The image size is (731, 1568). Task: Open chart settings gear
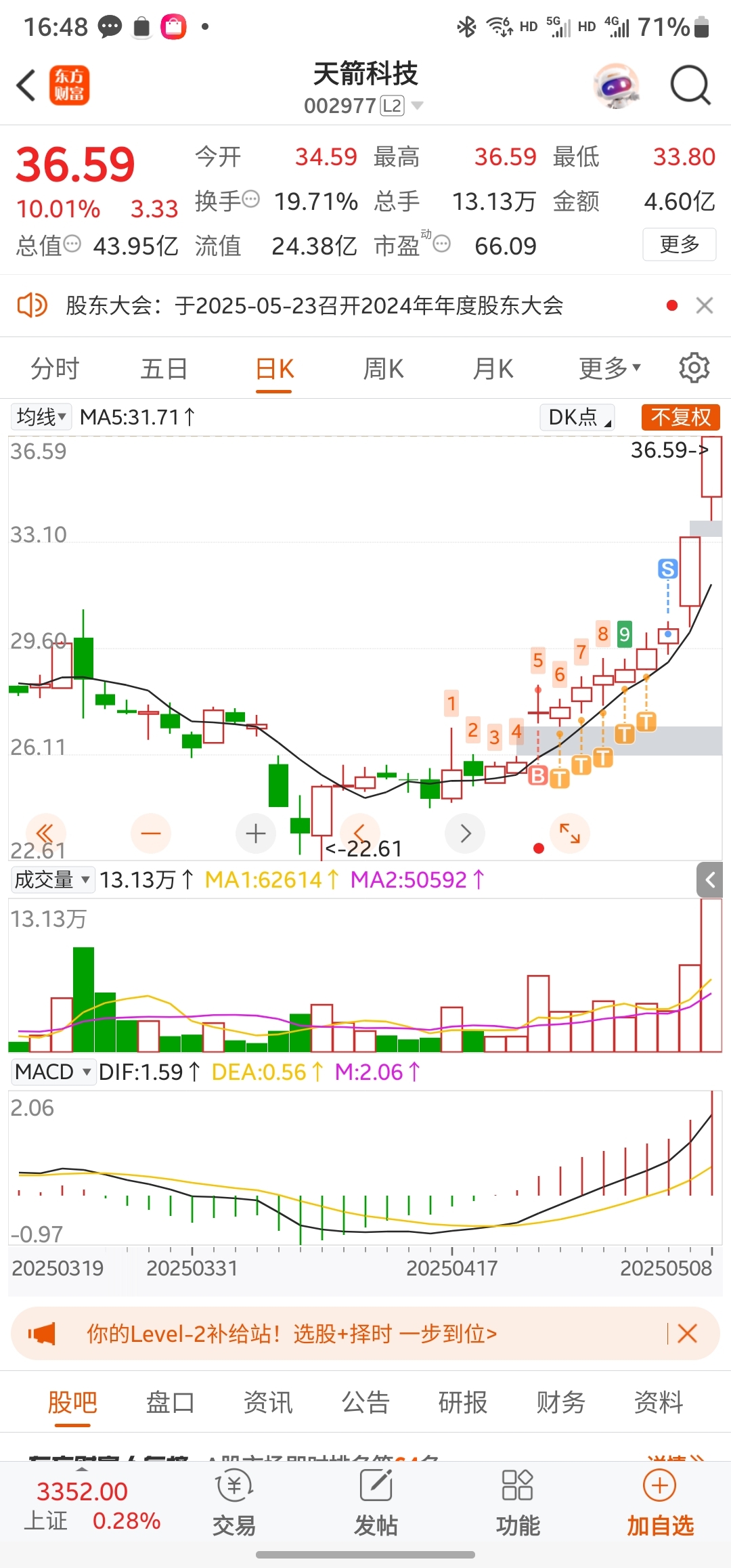[x=694, y=368]
